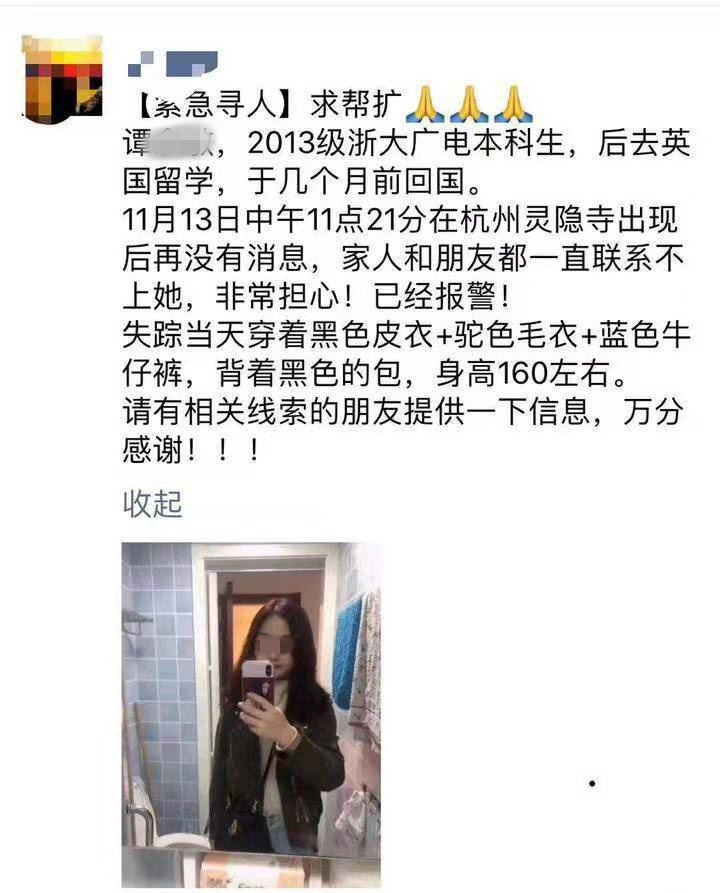Collapse the post with 收起
This screenshot has width=720, height=893.
click(x=152, y=503)
